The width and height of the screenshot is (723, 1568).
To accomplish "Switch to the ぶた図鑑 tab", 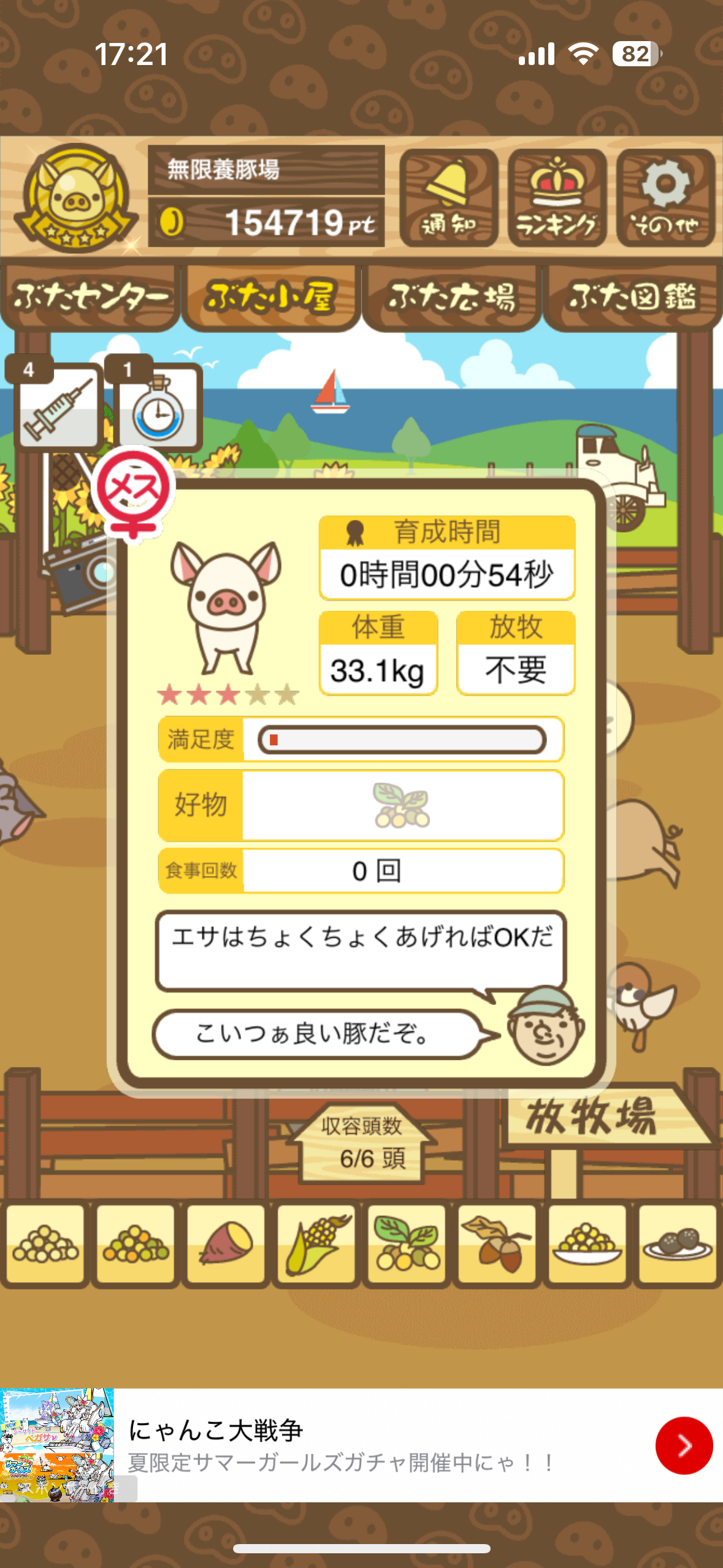I will (x=632, y=298).
